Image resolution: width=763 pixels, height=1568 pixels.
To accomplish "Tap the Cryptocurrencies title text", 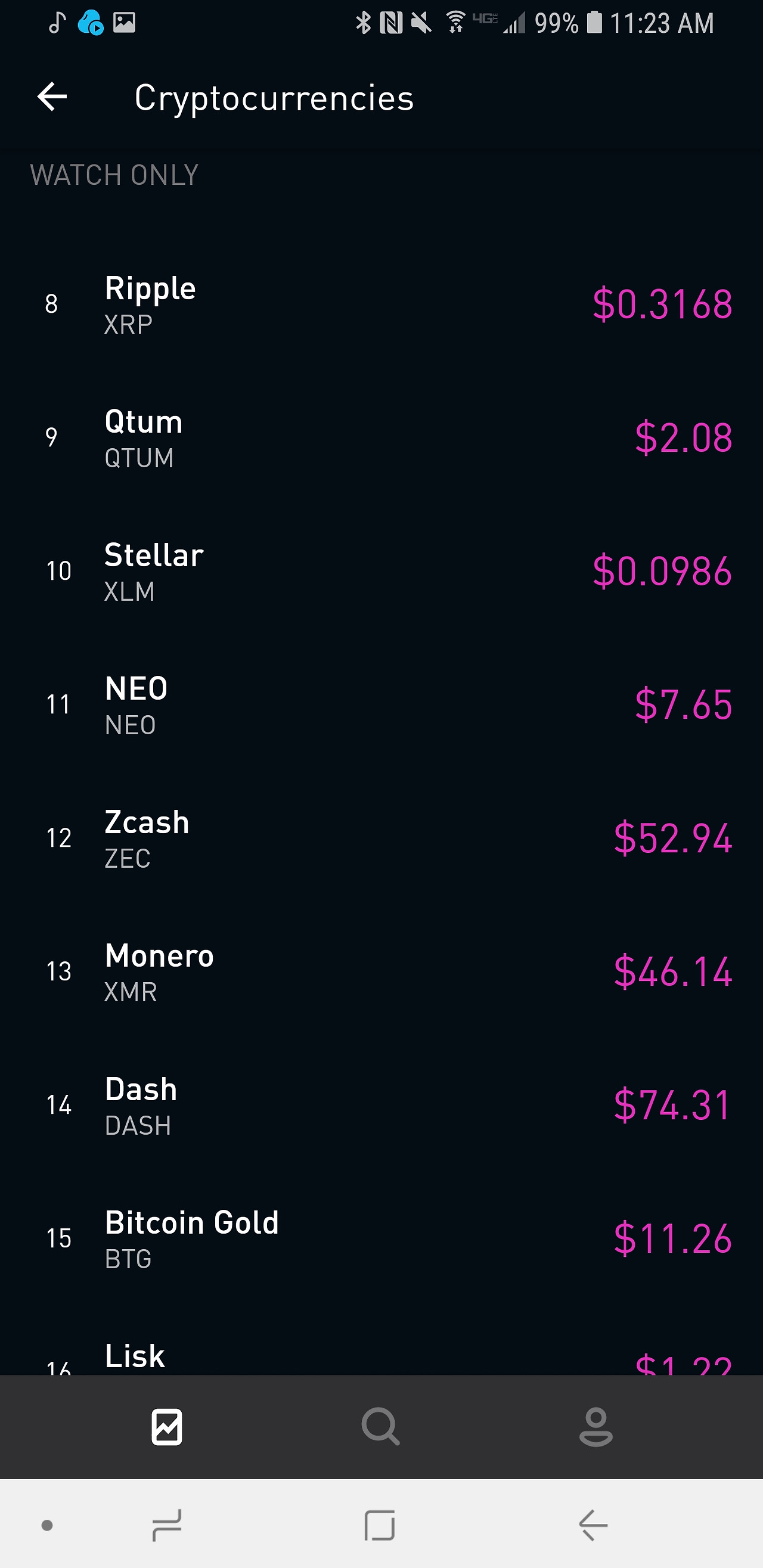I will click(275, 97).
